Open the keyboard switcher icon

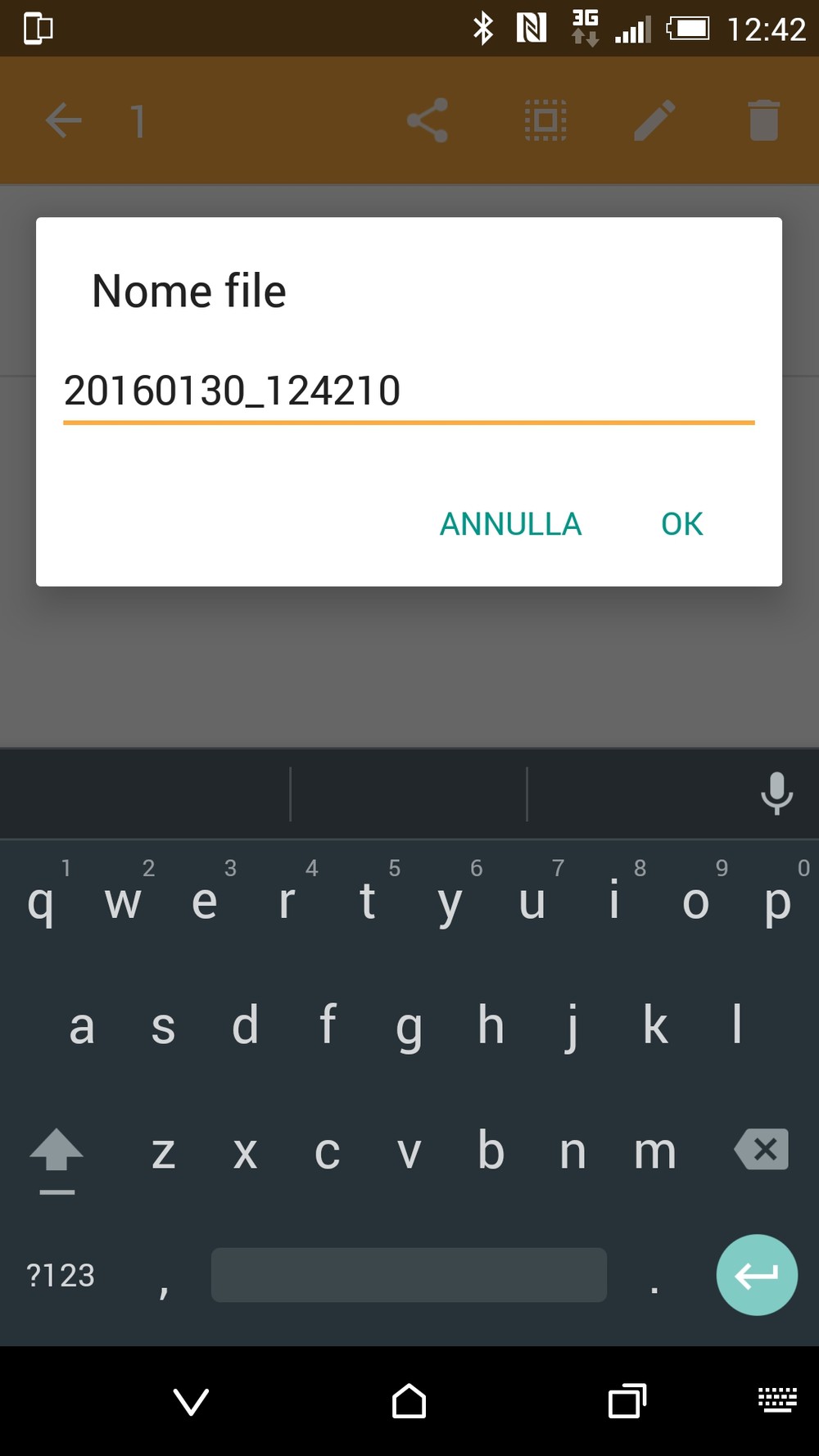point(777,1400)
